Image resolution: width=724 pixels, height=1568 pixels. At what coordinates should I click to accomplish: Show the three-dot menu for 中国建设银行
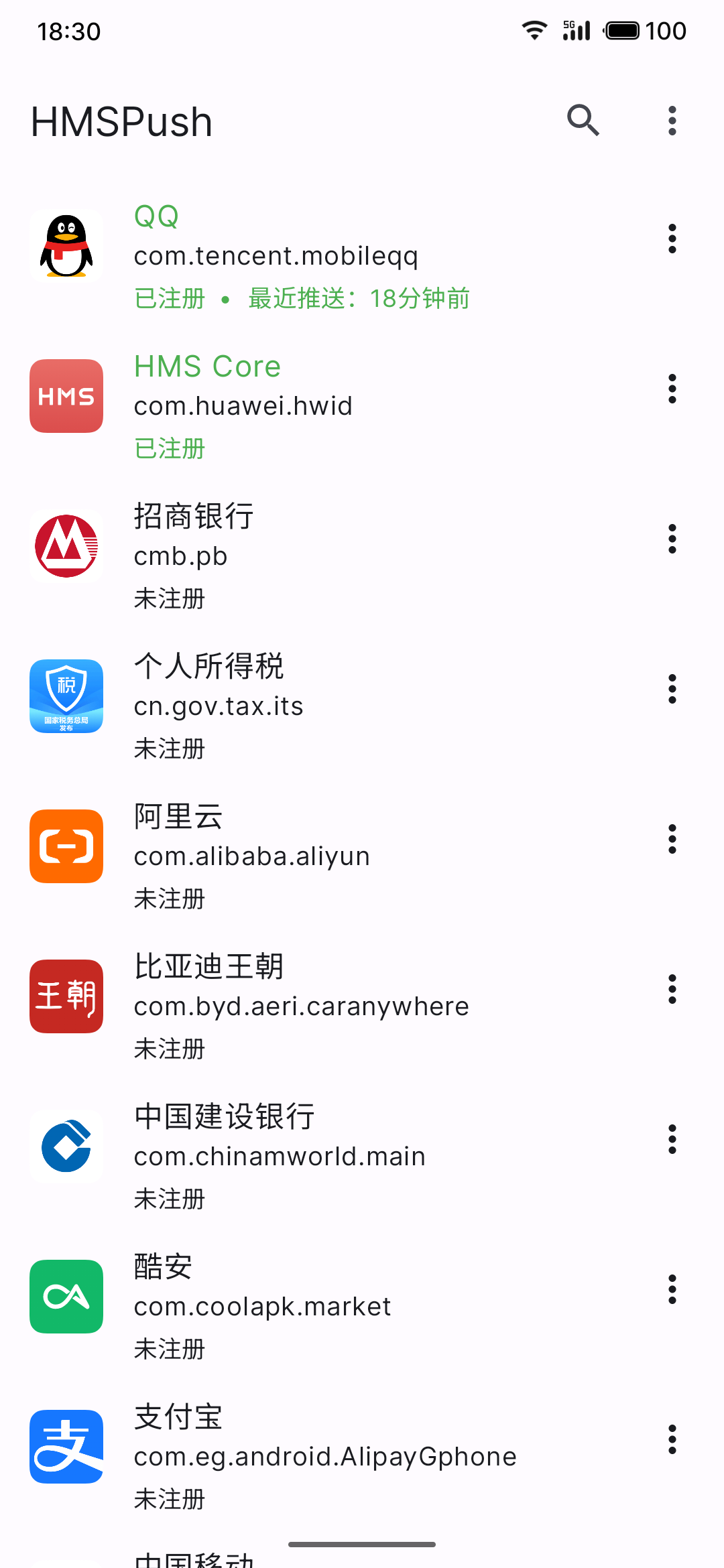(672, 1140)
